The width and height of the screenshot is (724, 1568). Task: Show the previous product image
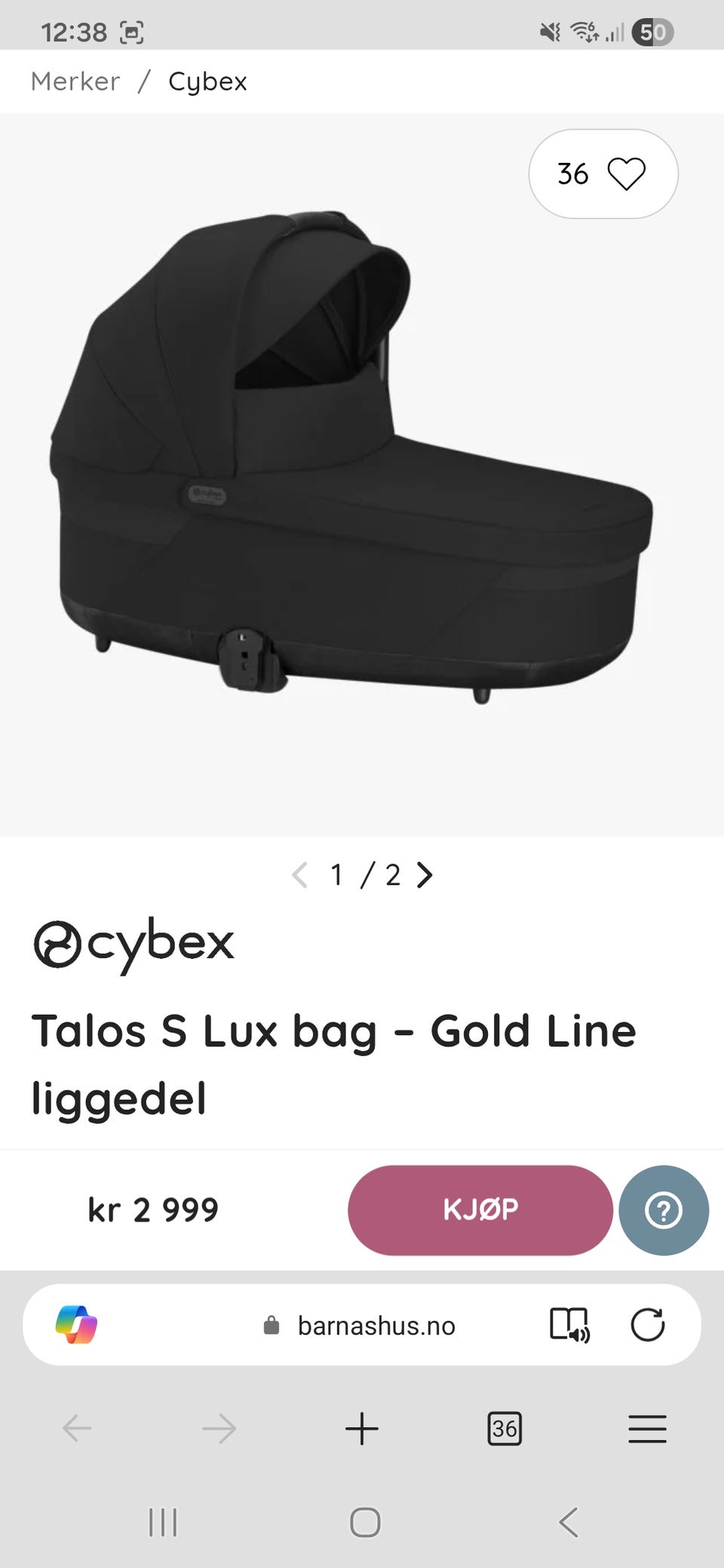point(299,875)
